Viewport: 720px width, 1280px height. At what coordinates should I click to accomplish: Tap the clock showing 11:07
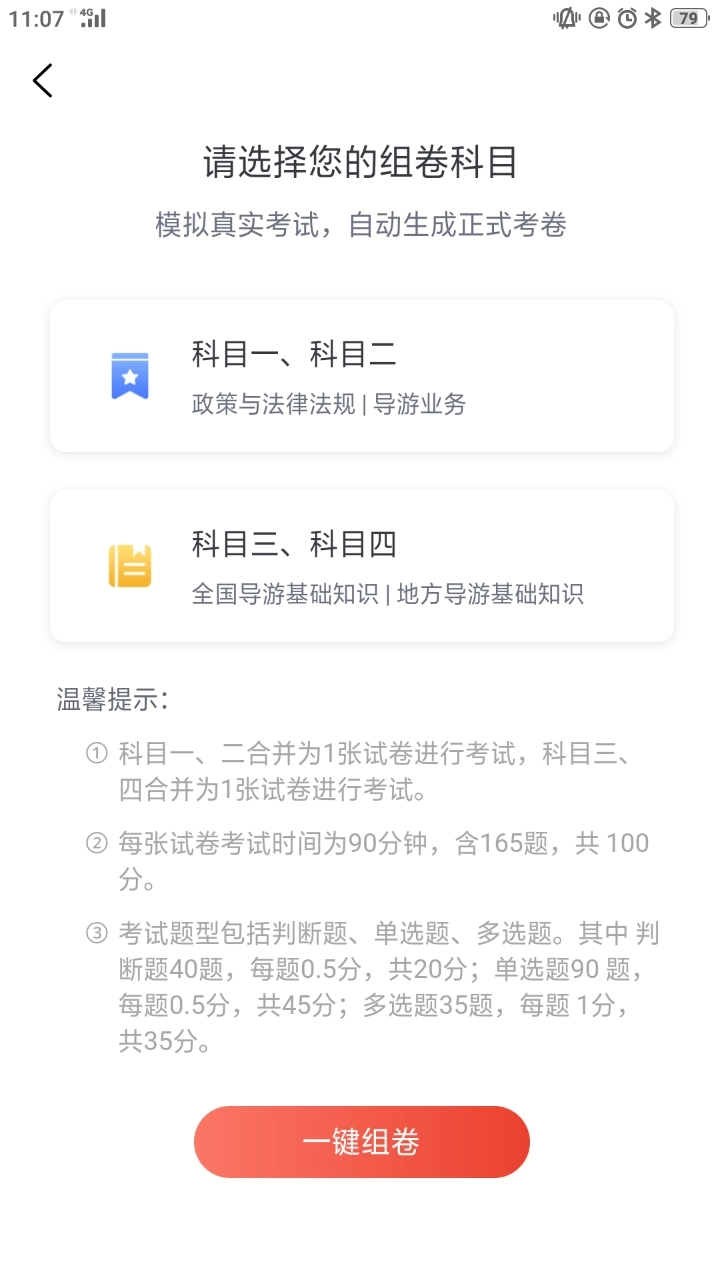(x=34, y=16)
